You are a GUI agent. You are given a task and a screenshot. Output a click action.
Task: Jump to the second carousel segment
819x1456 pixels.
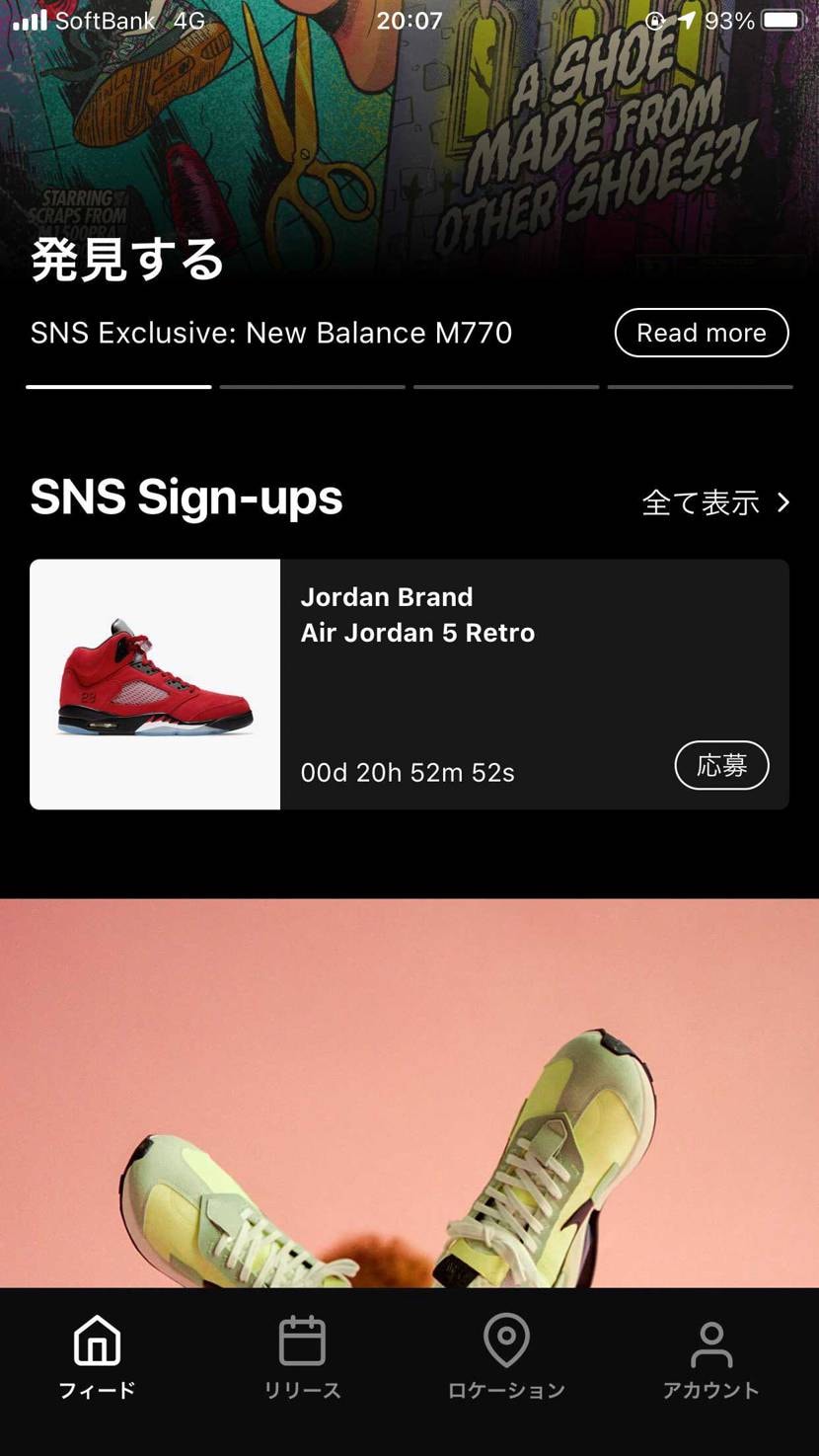point(312,387)
